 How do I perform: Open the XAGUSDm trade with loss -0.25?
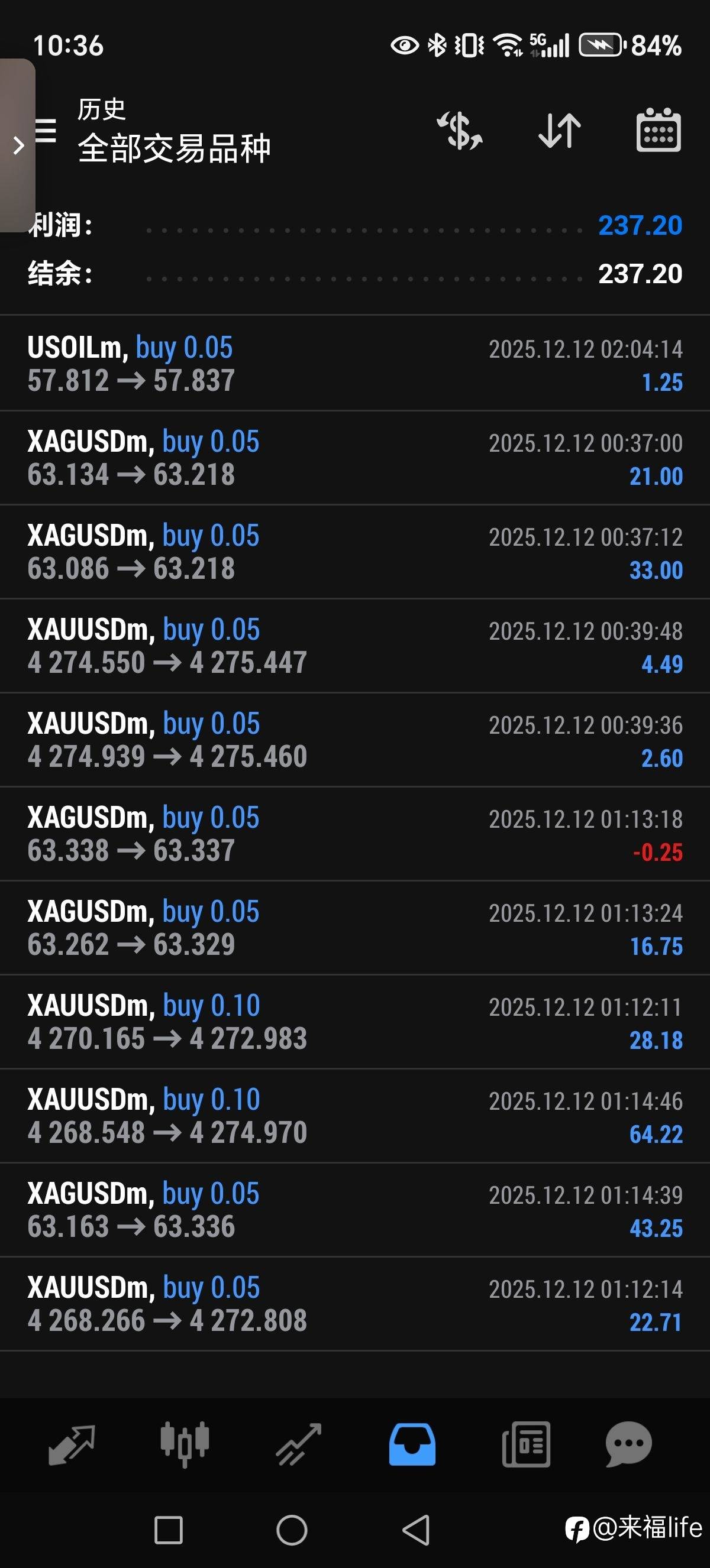tap(355, 833)
